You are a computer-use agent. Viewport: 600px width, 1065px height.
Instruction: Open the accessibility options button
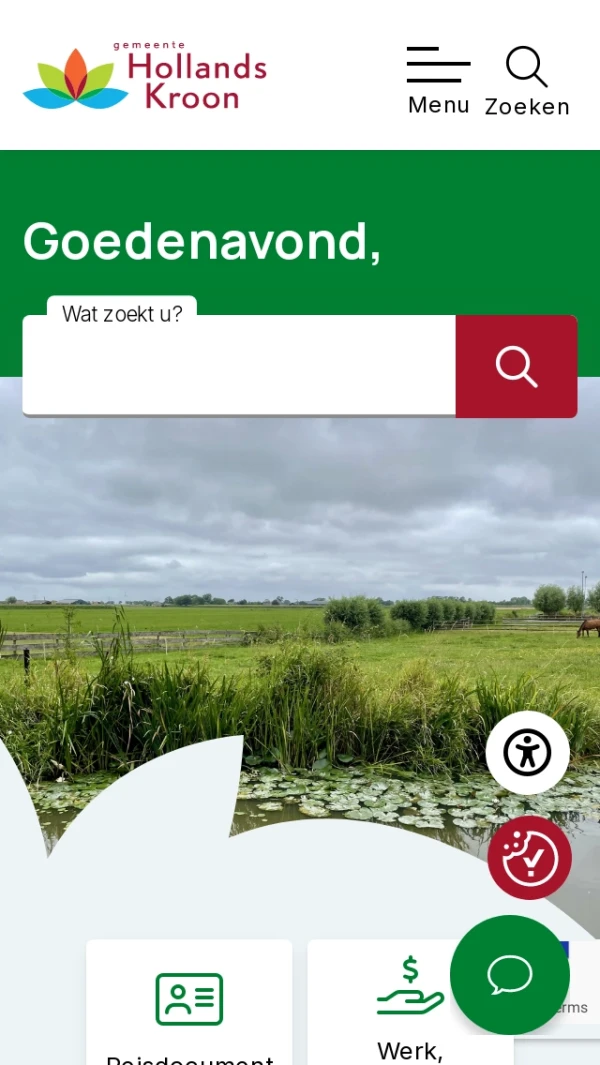pyautogui.click(x=527, y=752)
